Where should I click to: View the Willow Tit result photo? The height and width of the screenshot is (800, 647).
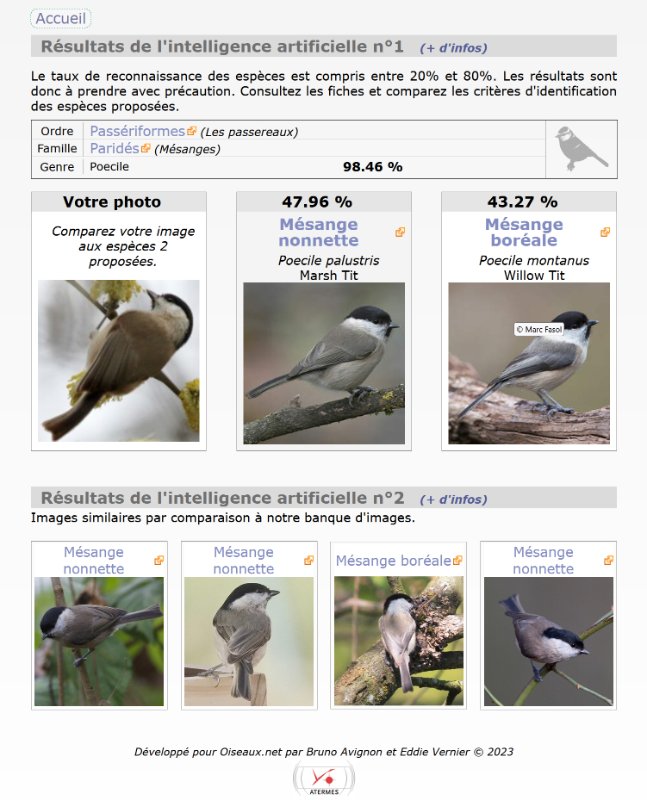(x=529, y=363)
